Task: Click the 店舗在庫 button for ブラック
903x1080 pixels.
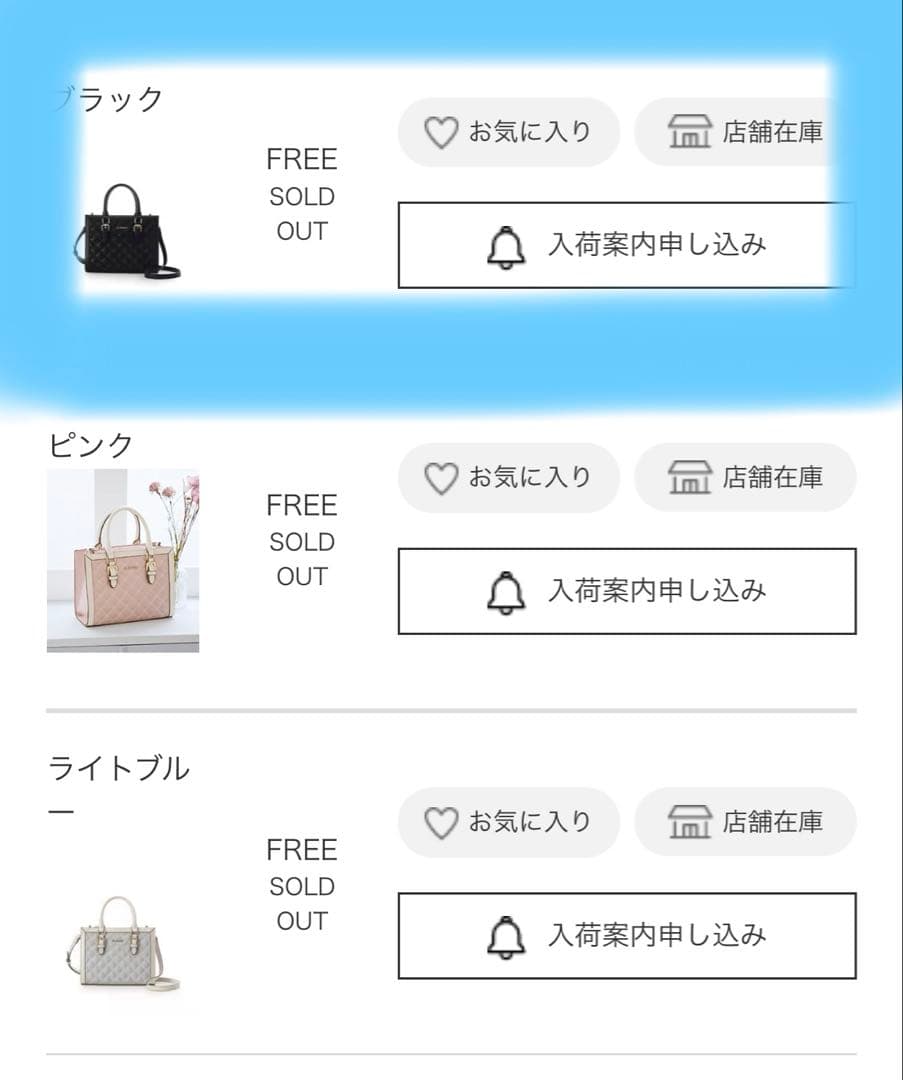Action: (744, 131)
